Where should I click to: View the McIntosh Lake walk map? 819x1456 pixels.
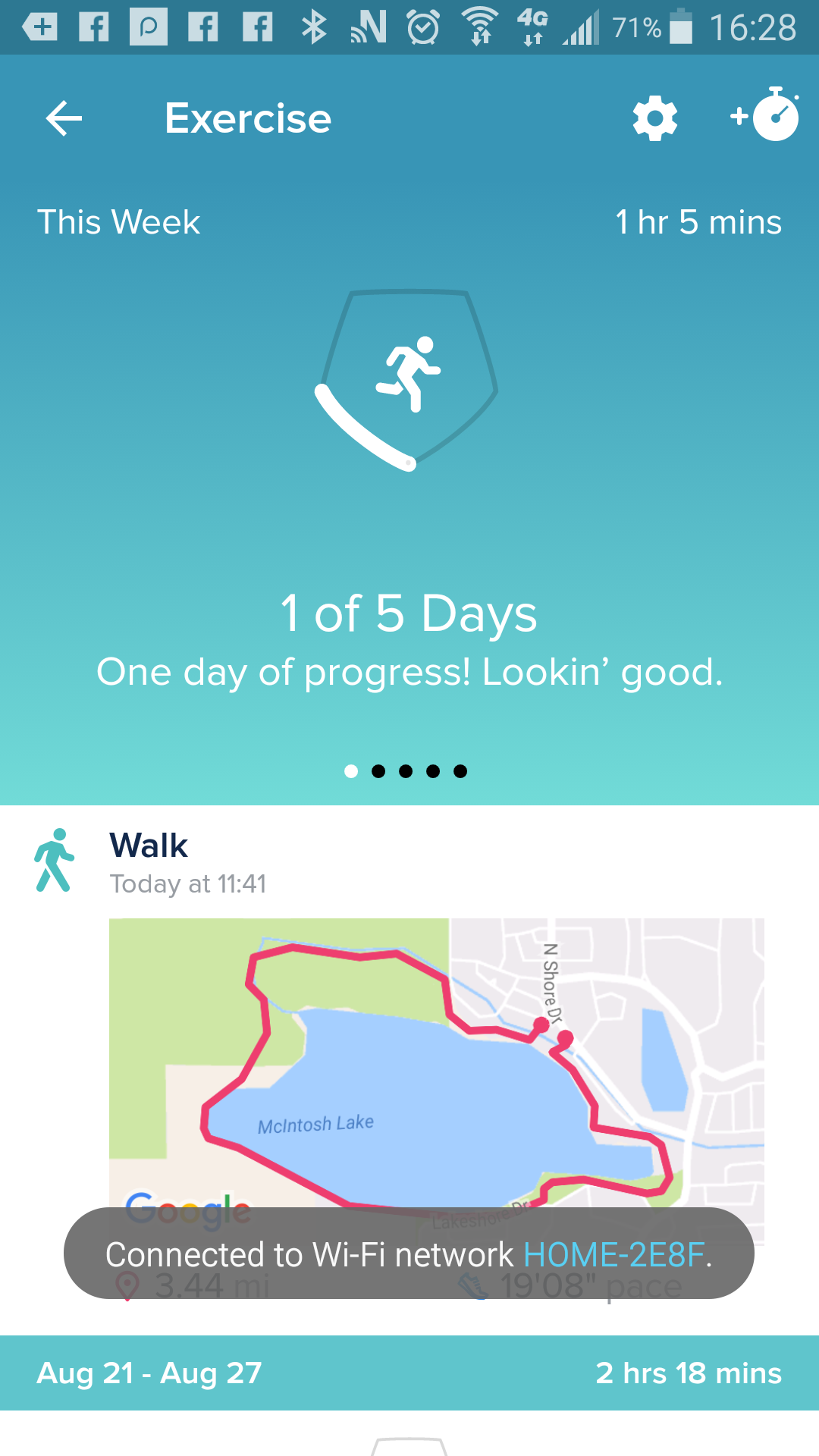436,1062
